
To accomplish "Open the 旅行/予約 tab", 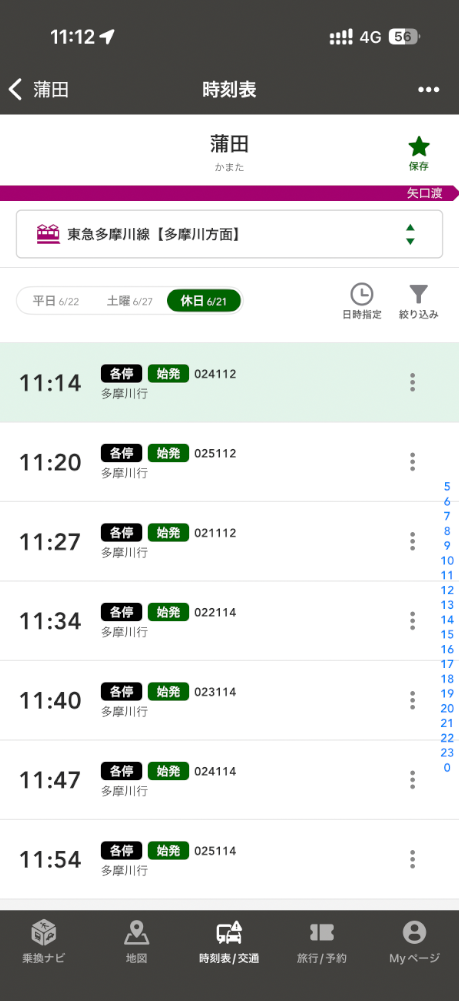I will point(322,942).
